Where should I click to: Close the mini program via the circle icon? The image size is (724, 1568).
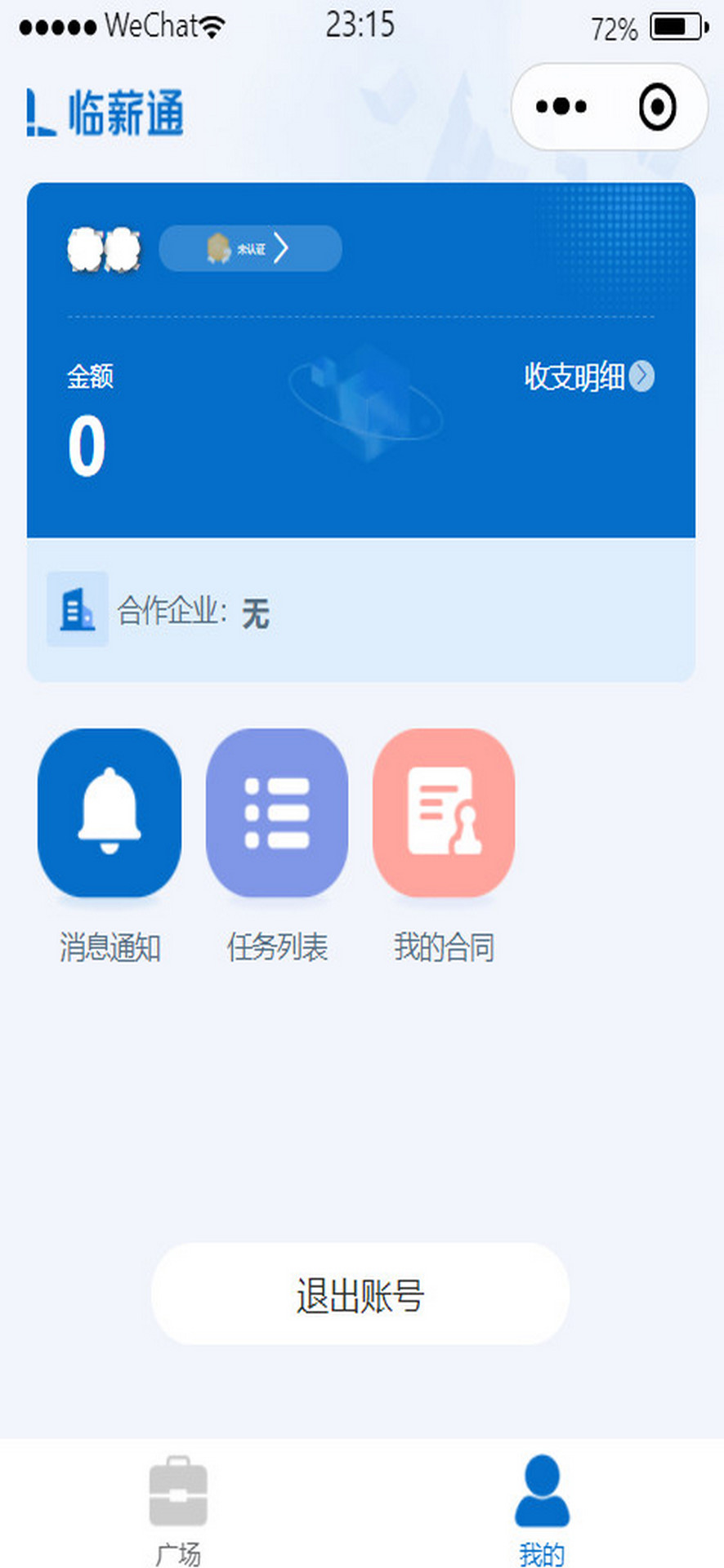coord(657,106)
